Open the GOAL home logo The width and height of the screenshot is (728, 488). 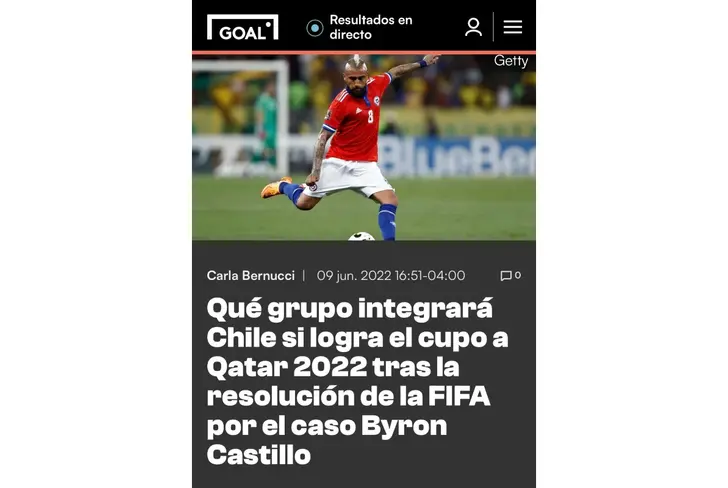point(242,28)
